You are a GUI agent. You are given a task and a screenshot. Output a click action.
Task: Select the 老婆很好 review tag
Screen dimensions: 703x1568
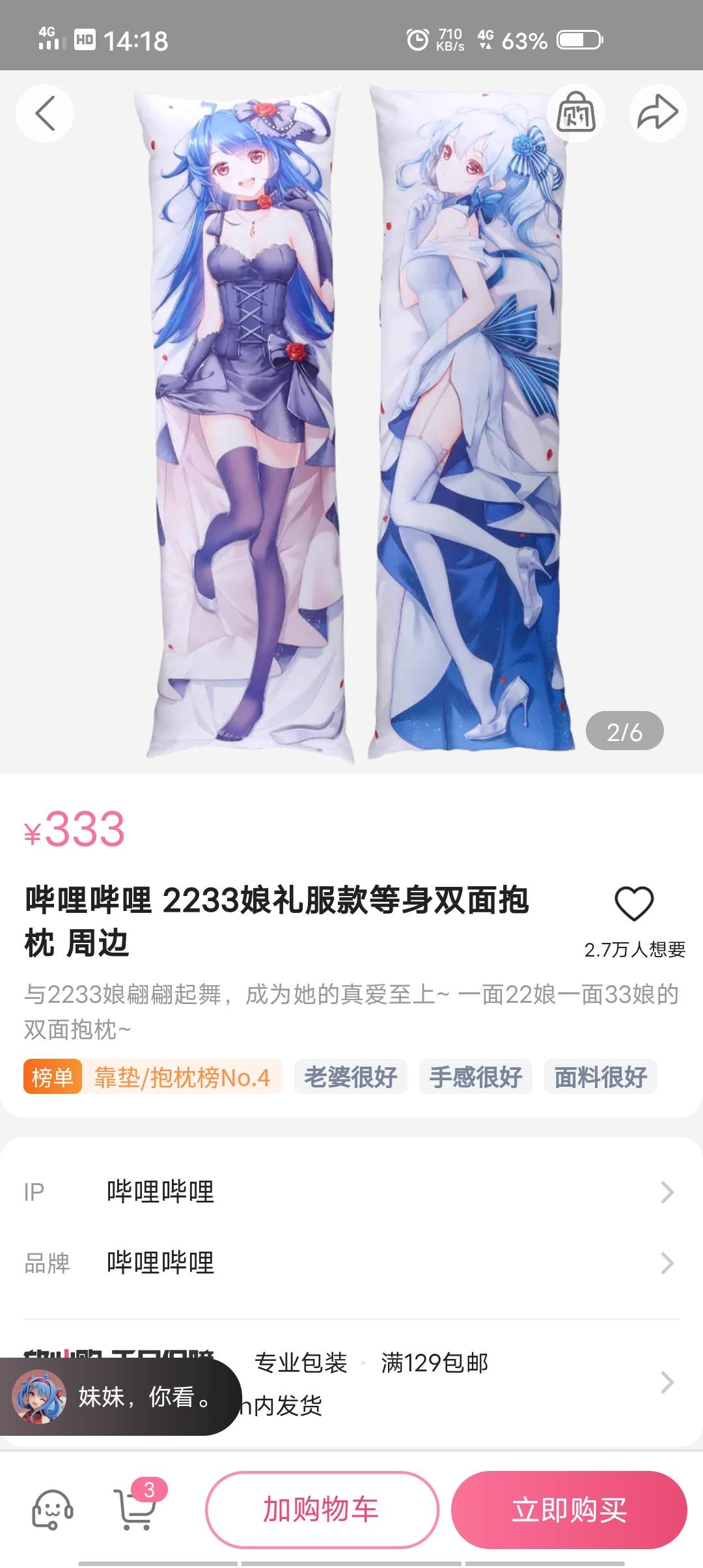350,1077
